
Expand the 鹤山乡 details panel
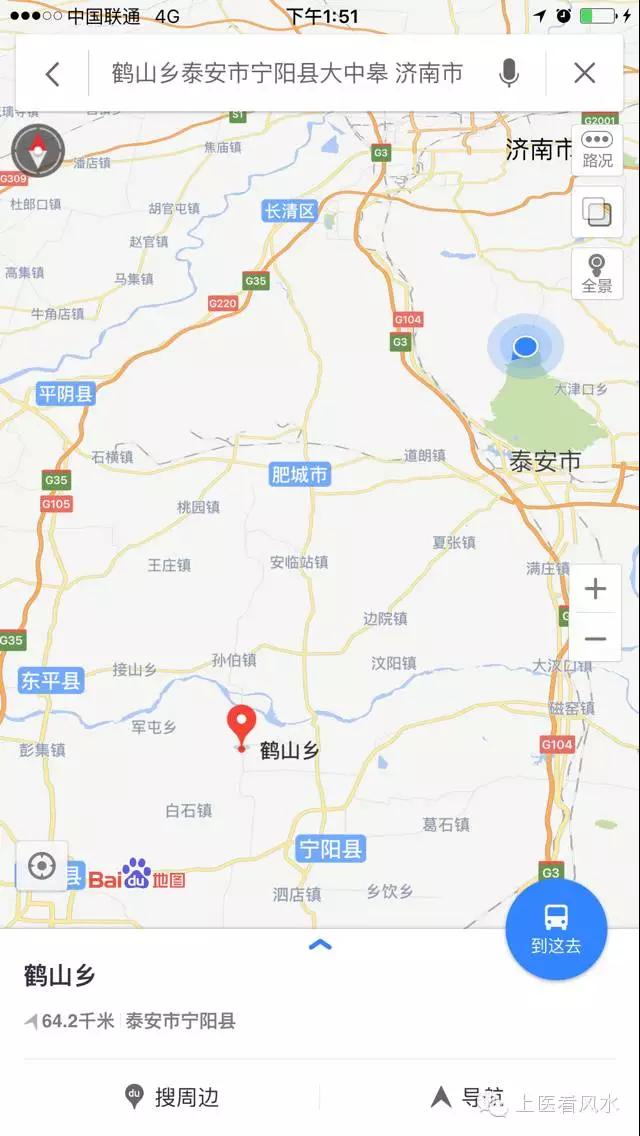point(320,945)
